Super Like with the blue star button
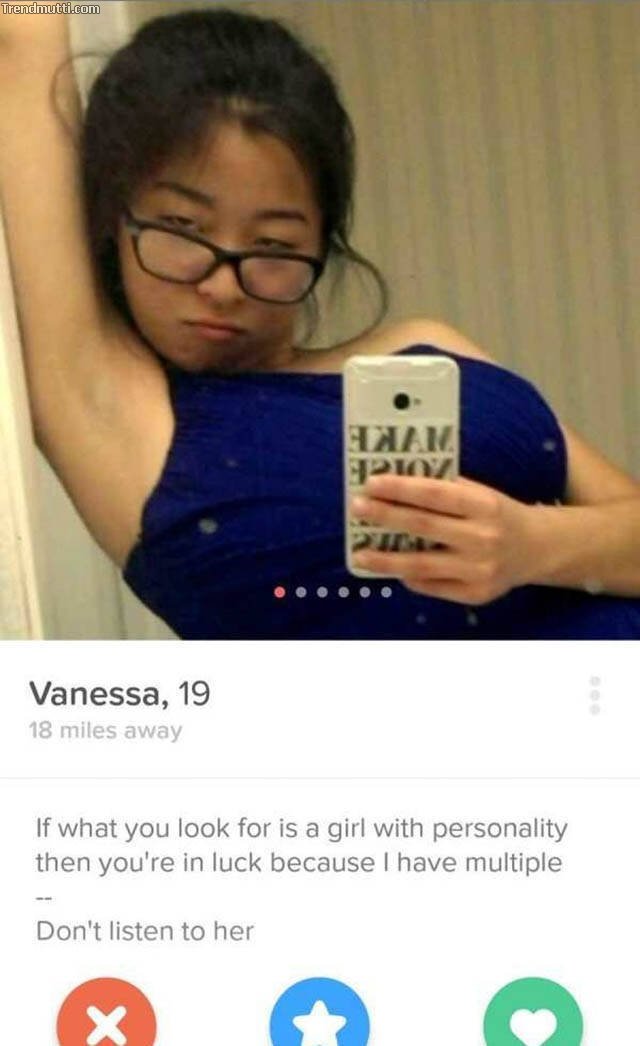 (320, 1020)
